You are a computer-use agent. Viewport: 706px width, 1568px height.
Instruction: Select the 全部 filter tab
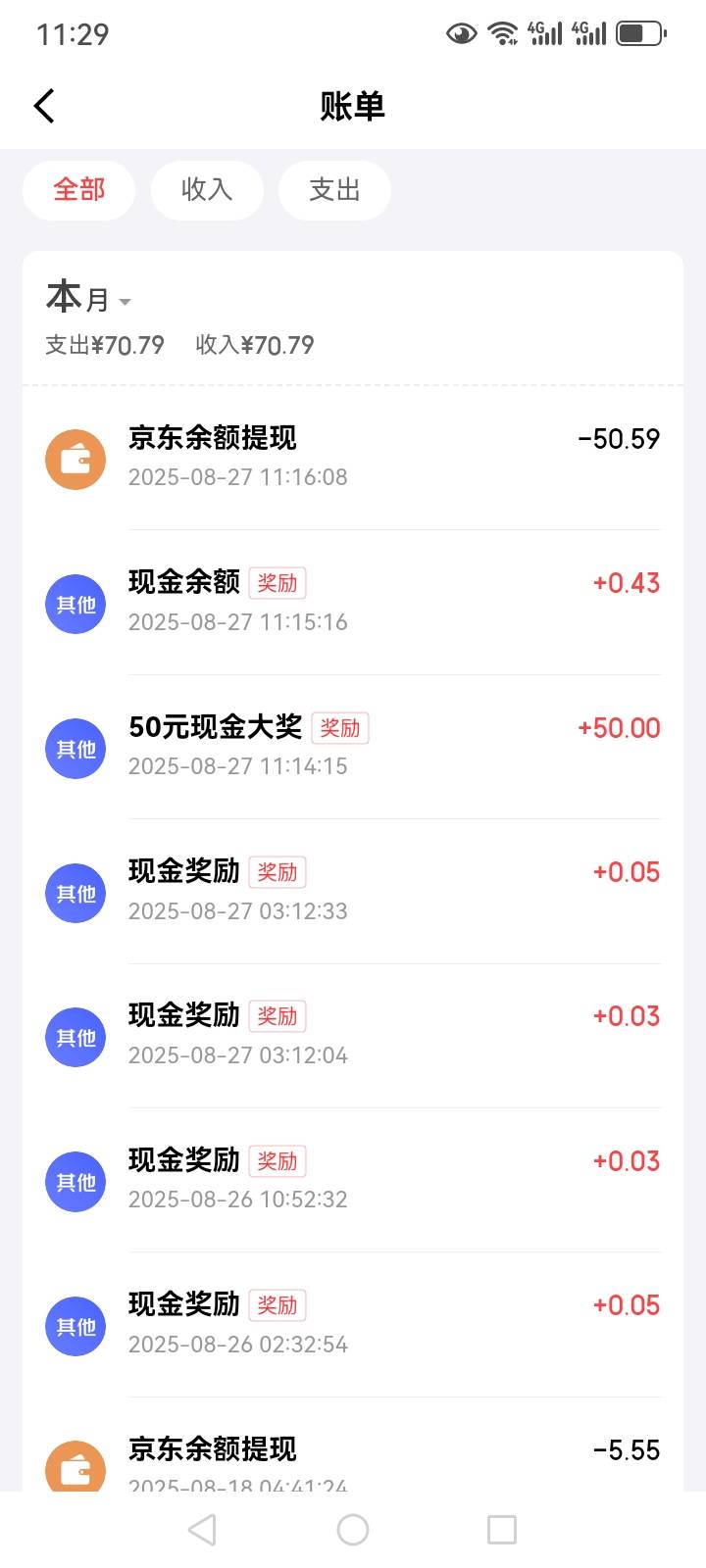coord(78,190)
